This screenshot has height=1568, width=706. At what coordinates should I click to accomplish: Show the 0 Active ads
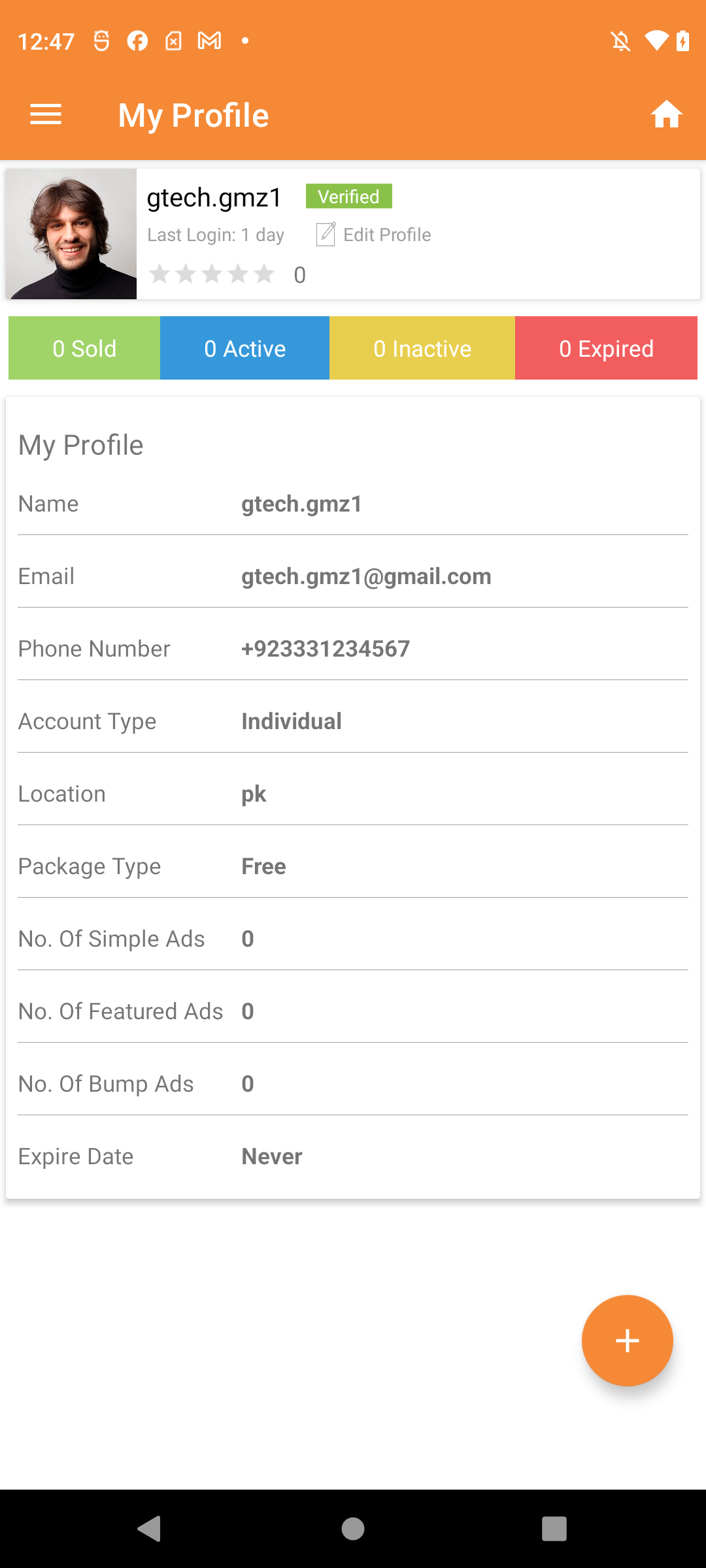click(244, 348)
